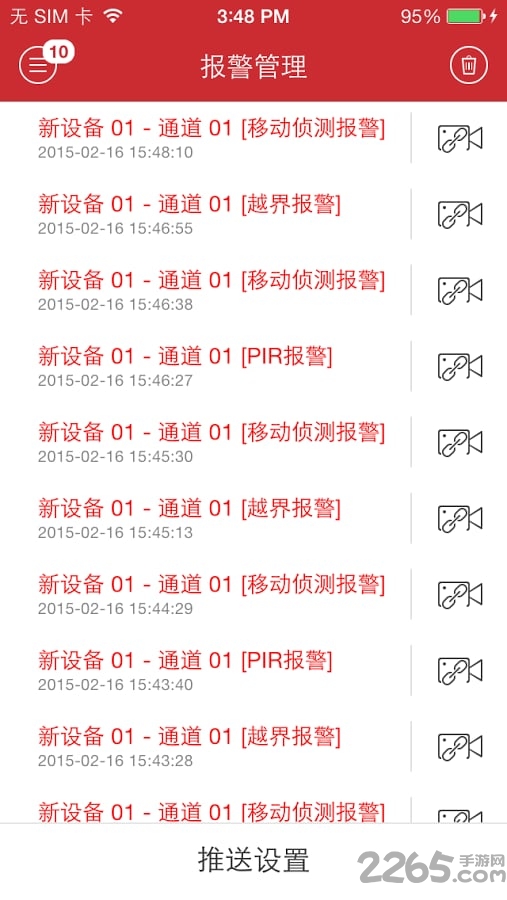Viewport: 507px width, 900px height.
Task: Open the menu button with the 10 badge
Action: click(38, 65)
